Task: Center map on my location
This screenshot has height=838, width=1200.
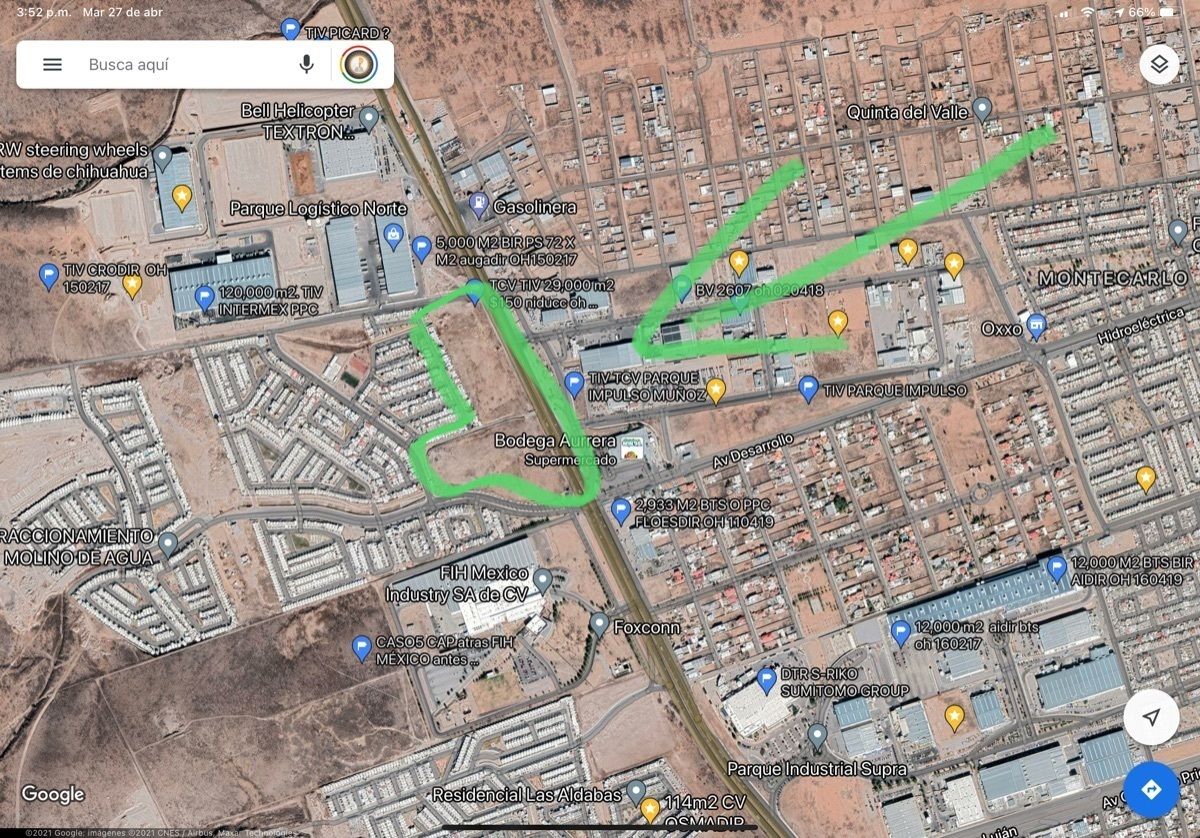Action: tap(1151, 718)
